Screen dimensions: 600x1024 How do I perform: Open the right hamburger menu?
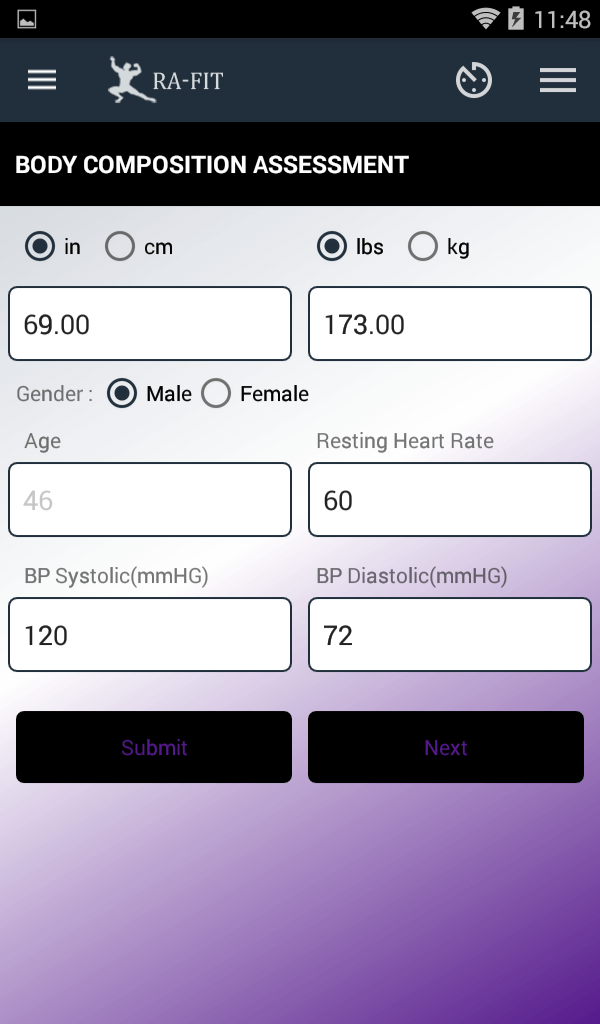coord(558,81)
